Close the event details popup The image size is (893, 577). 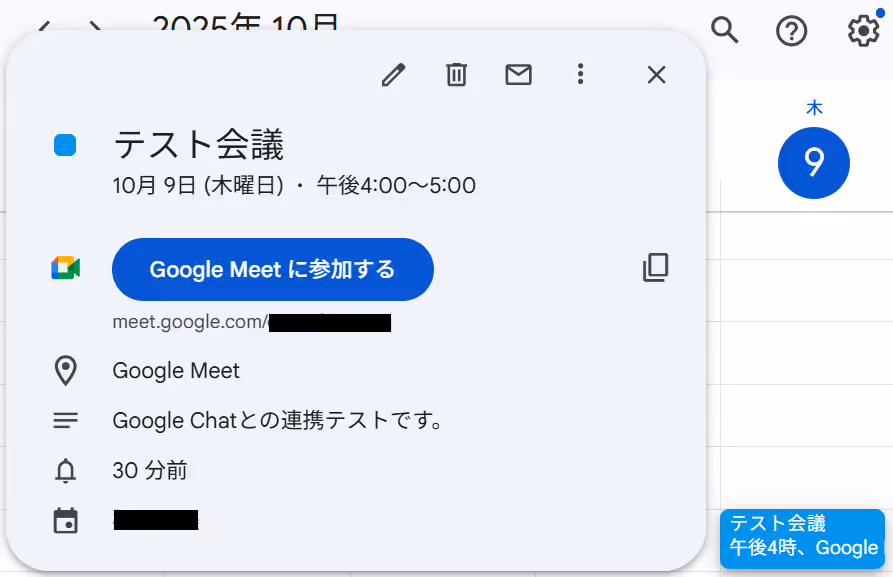pos(656,75)
